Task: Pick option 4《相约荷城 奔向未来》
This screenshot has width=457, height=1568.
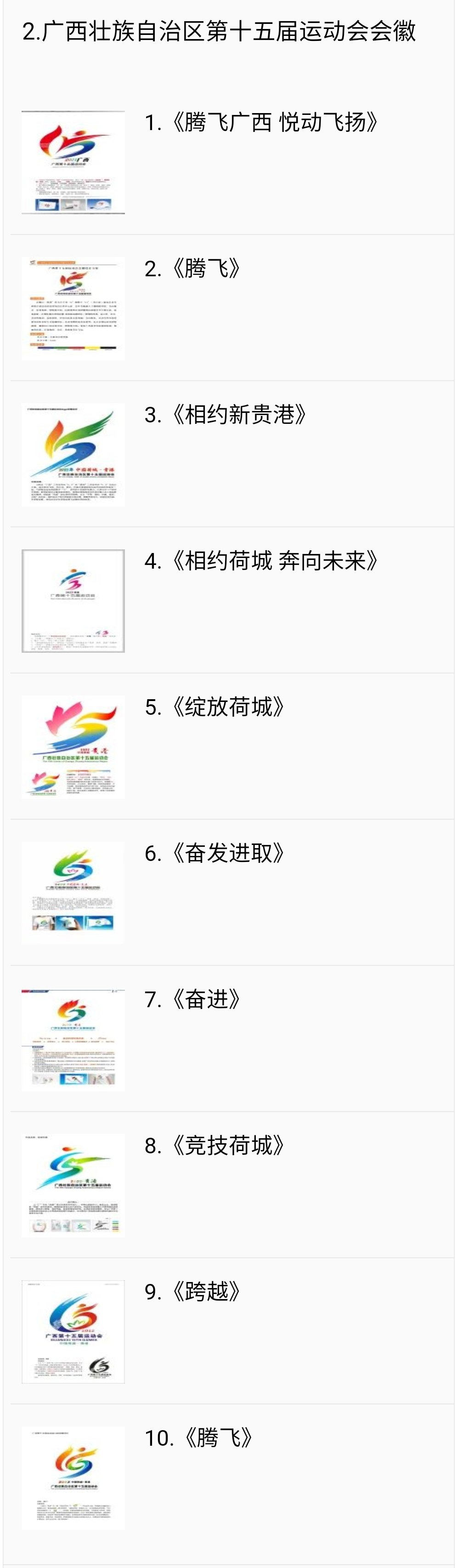Action: point(262,561)
